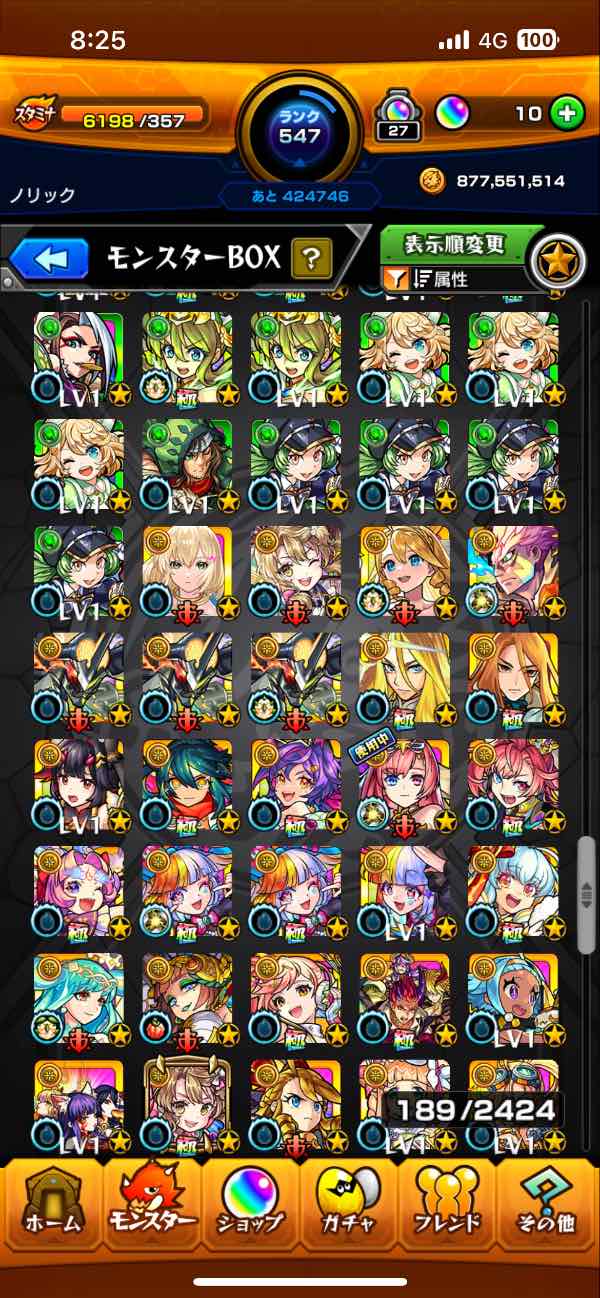Image resolution: width=600 pixels, height=1298 pixels.
Task: Open the gold star favorites filter
Action: click(557, 260)
